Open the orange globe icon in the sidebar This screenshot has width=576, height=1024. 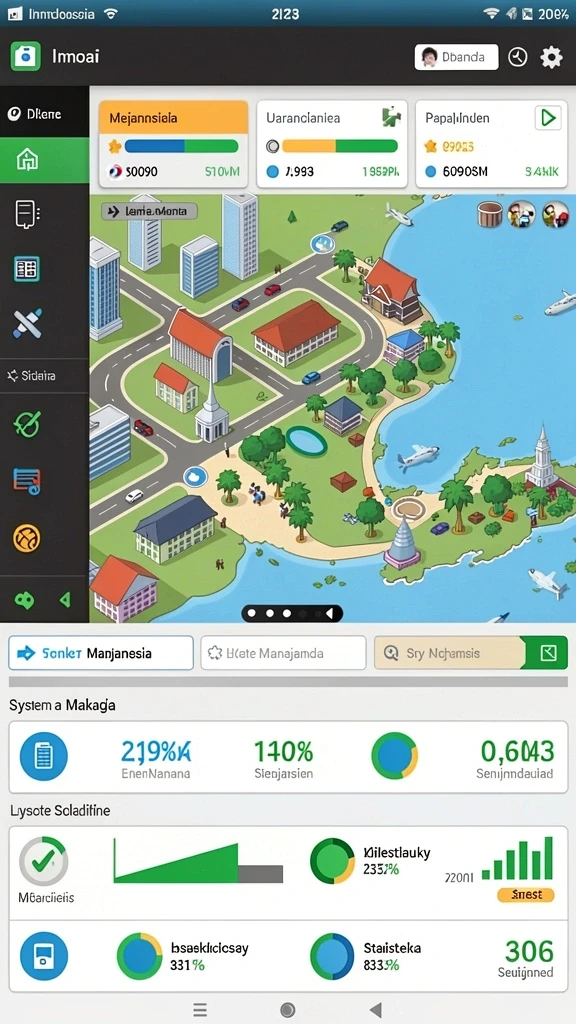[27, 538]
